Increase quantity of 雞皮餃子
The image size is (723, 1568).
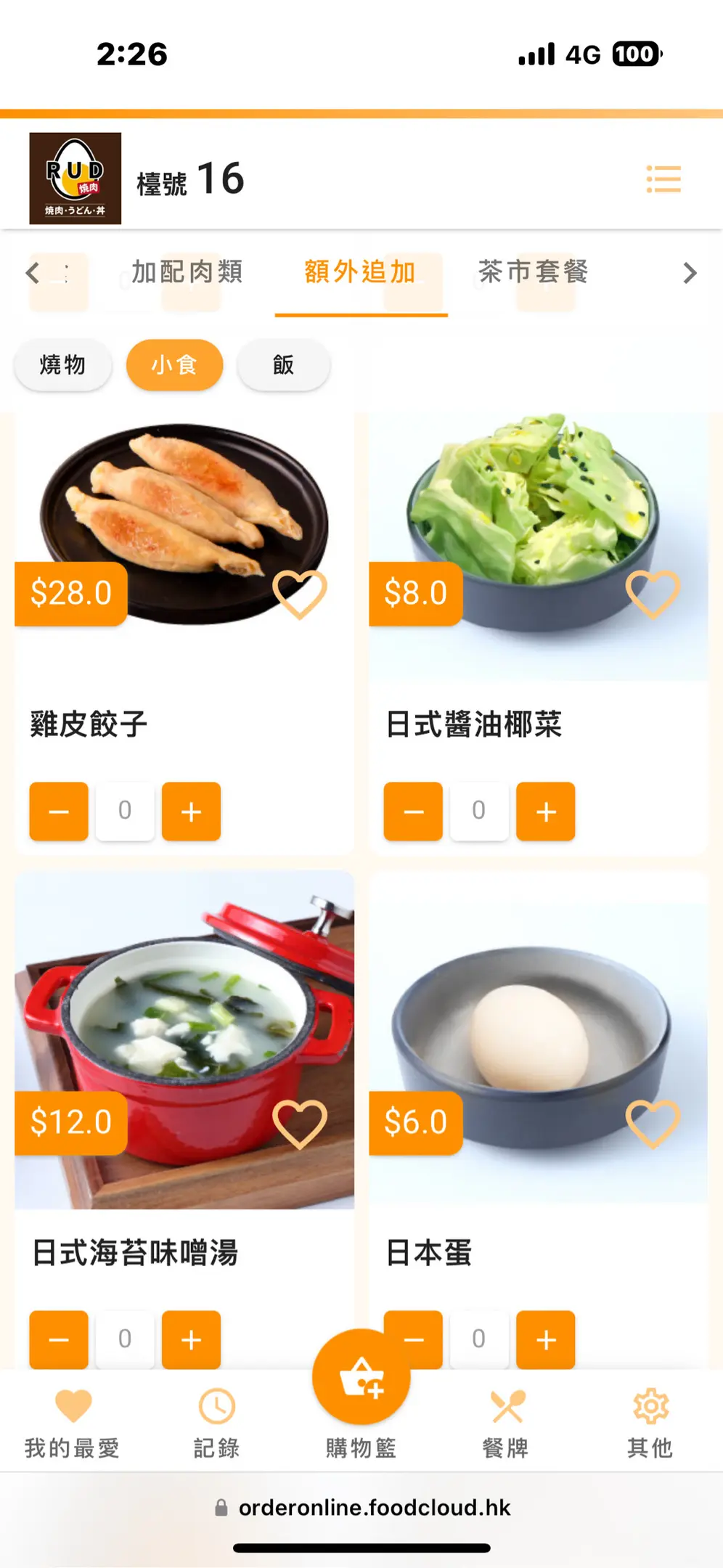coord(191,811)
